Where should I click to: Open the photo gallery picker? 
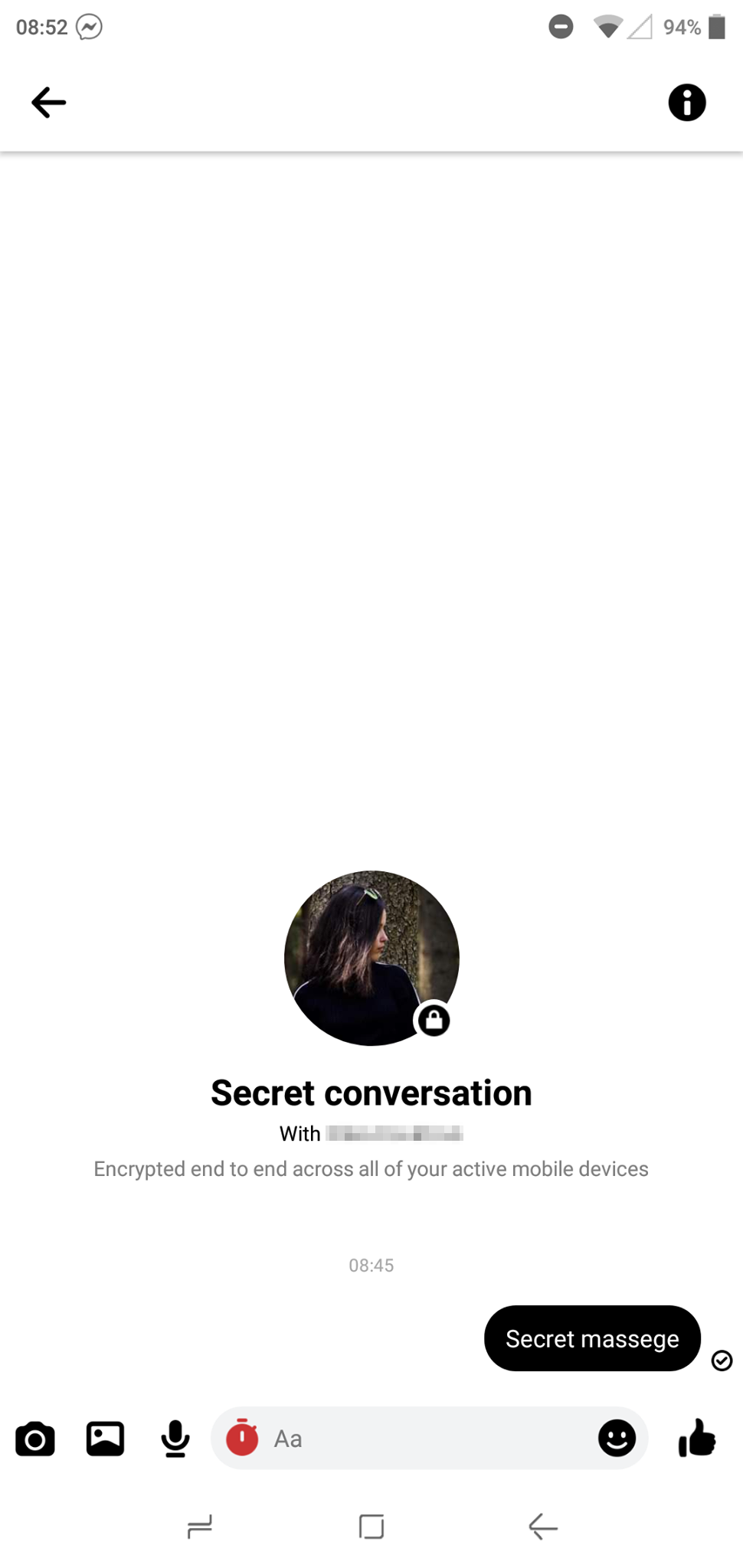coord(105,1439)
